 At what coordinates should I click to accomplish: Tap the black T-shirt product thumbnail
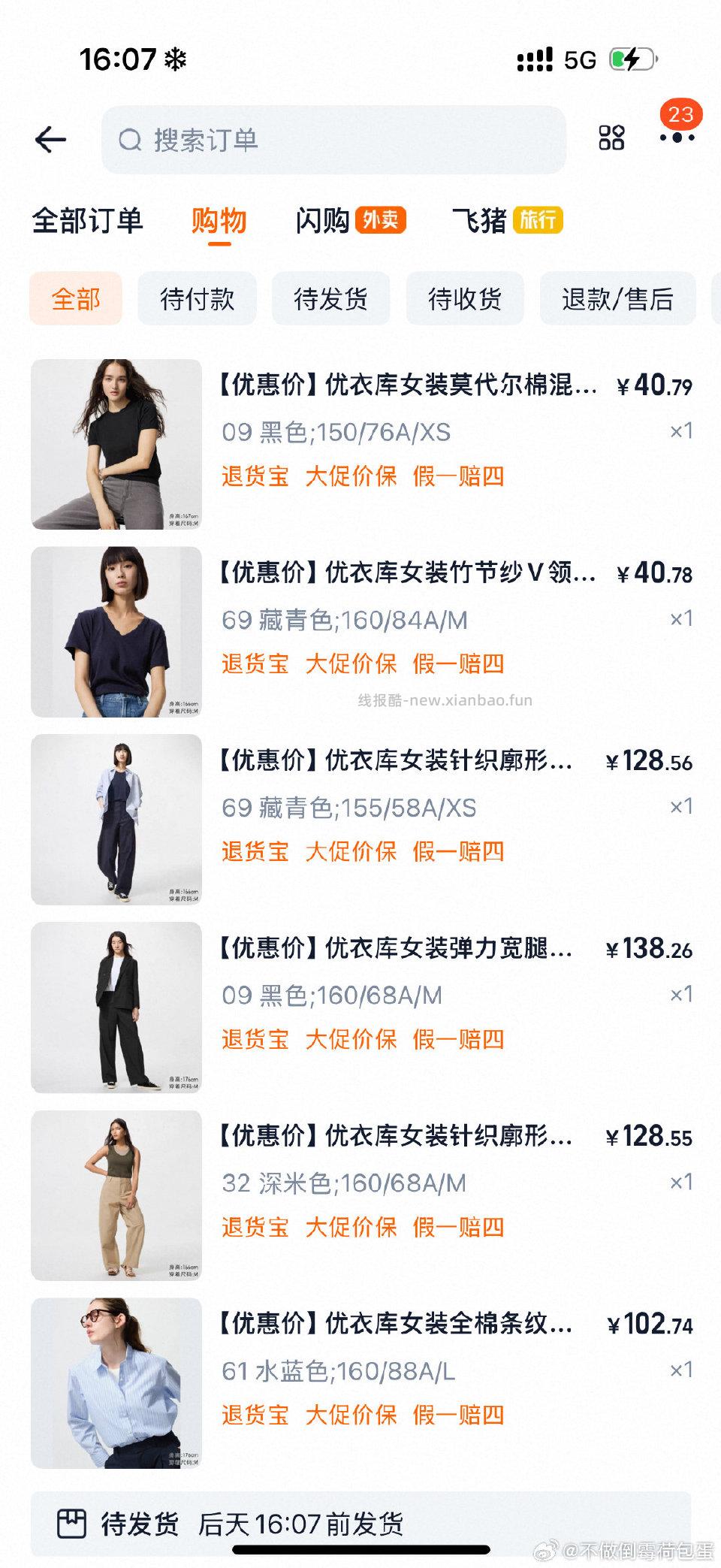click(x=116, y=445)
